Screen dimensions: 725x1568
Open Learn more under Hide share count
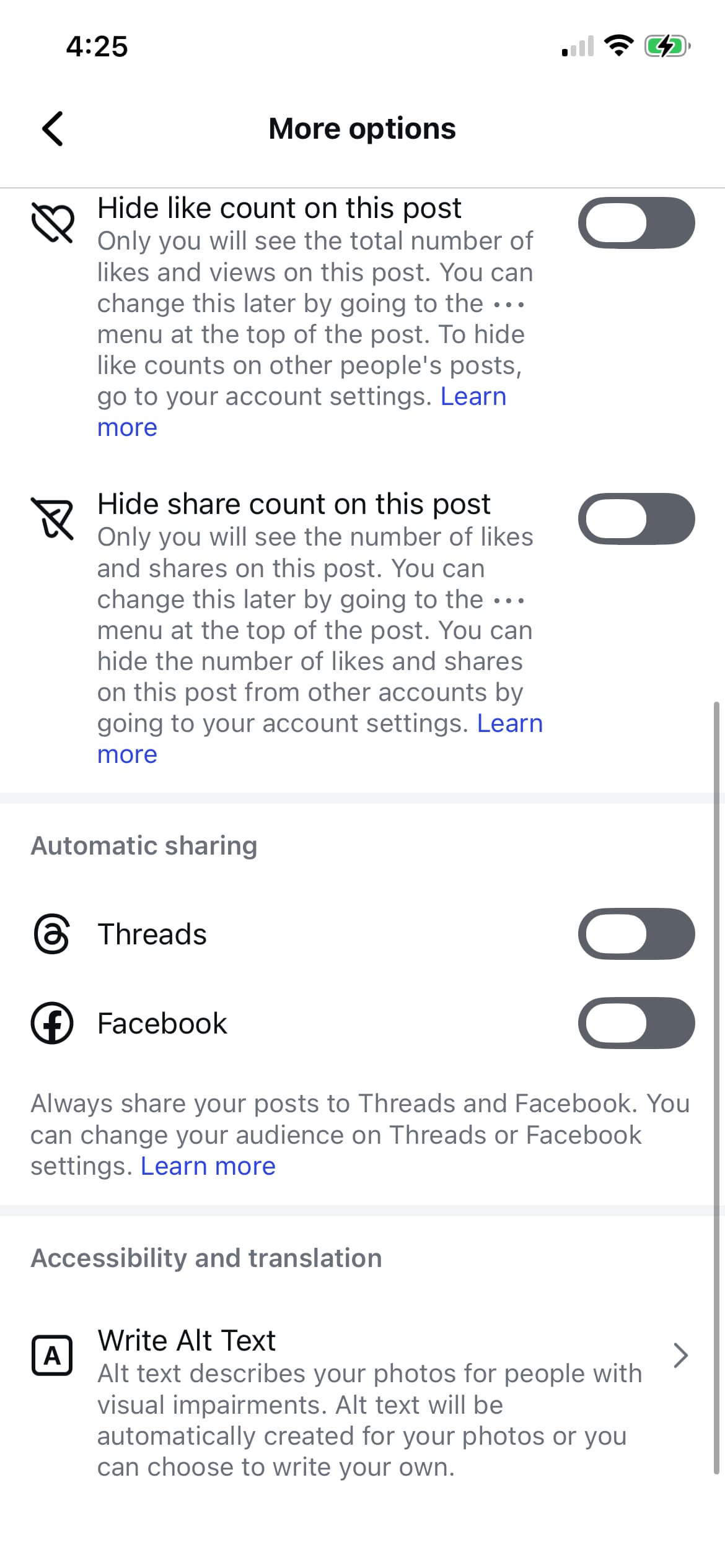click(509, 724)
